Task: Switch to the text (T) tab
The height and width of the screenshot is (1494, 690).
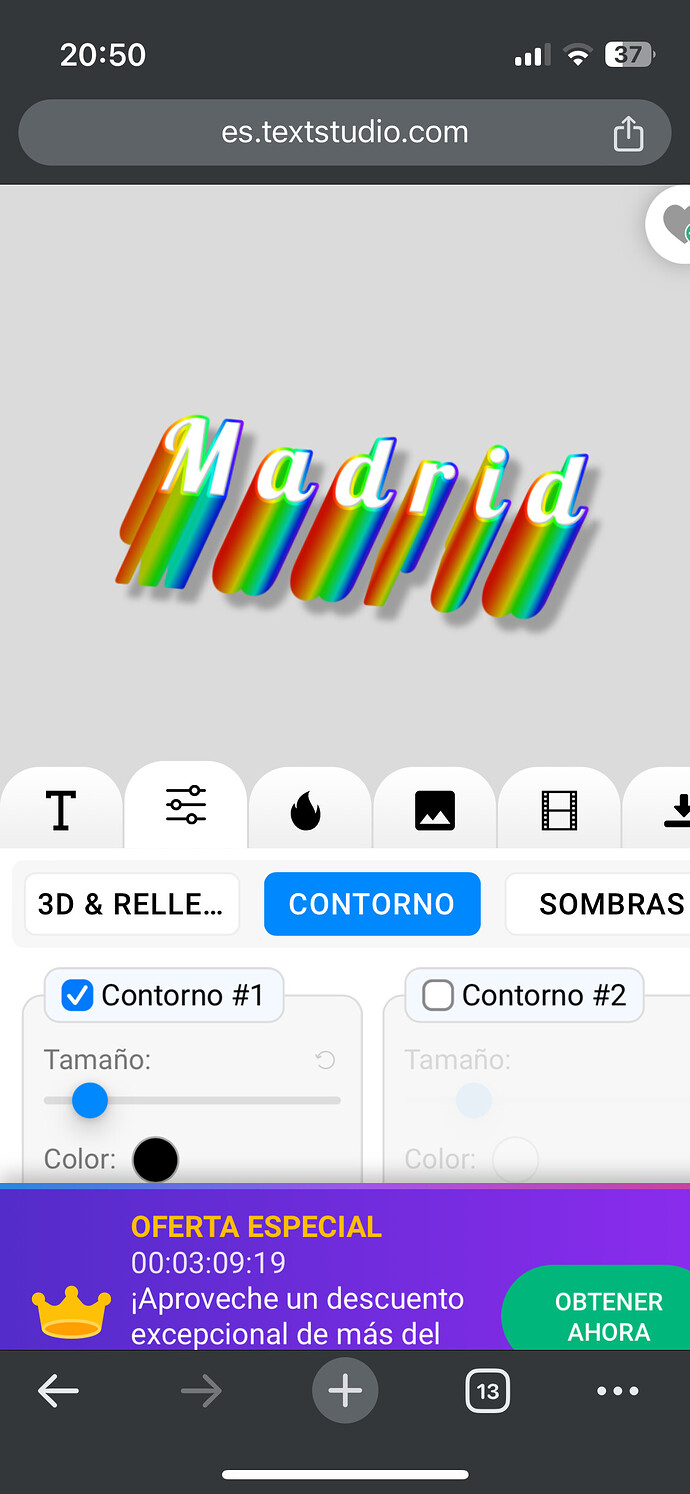Action: coord(61,809)
